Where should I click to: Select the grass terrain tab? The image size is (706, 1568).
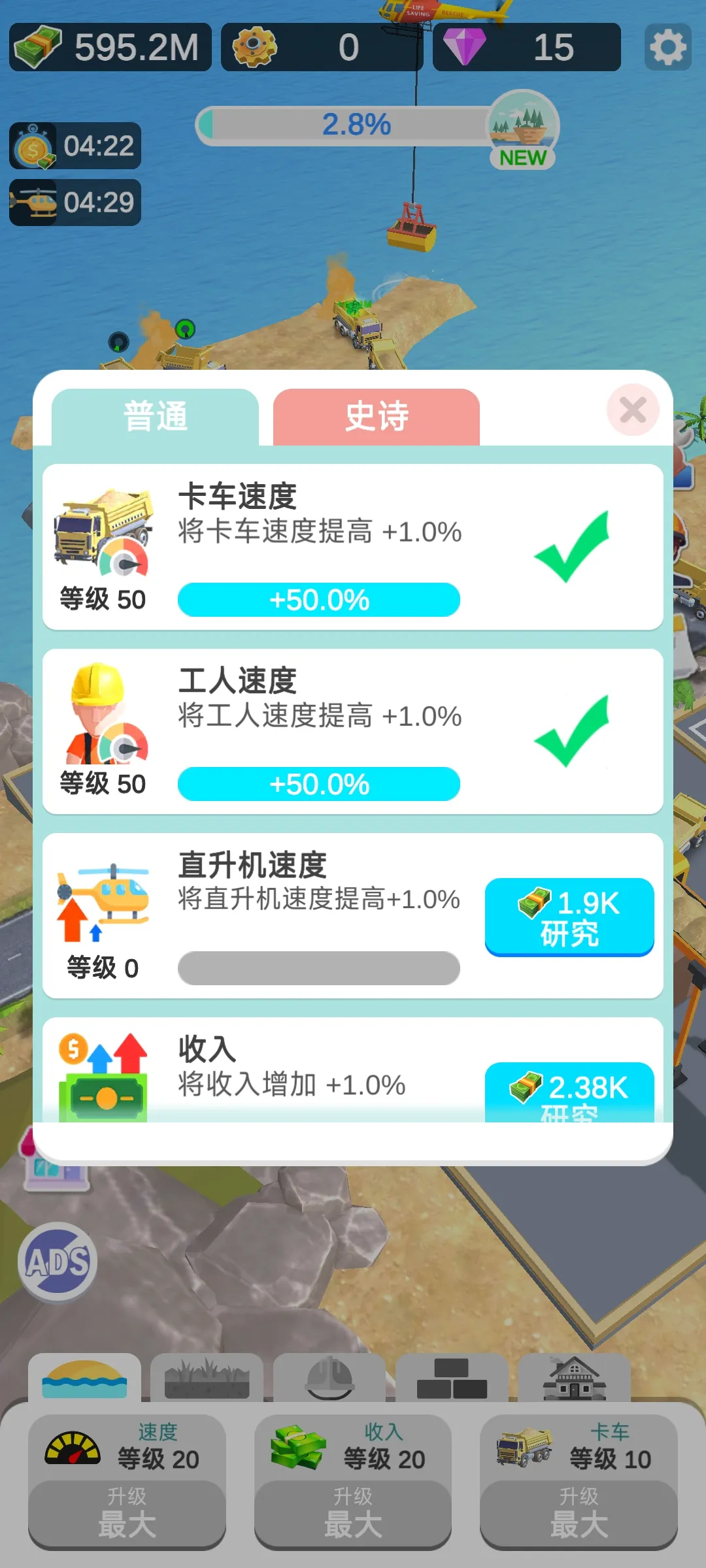[x=207, y=1379]
